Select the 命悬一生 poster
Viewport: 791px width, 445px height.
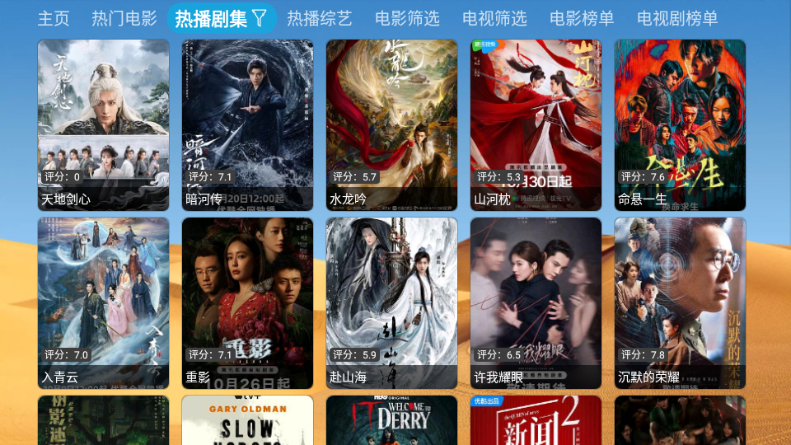point(680,124)
